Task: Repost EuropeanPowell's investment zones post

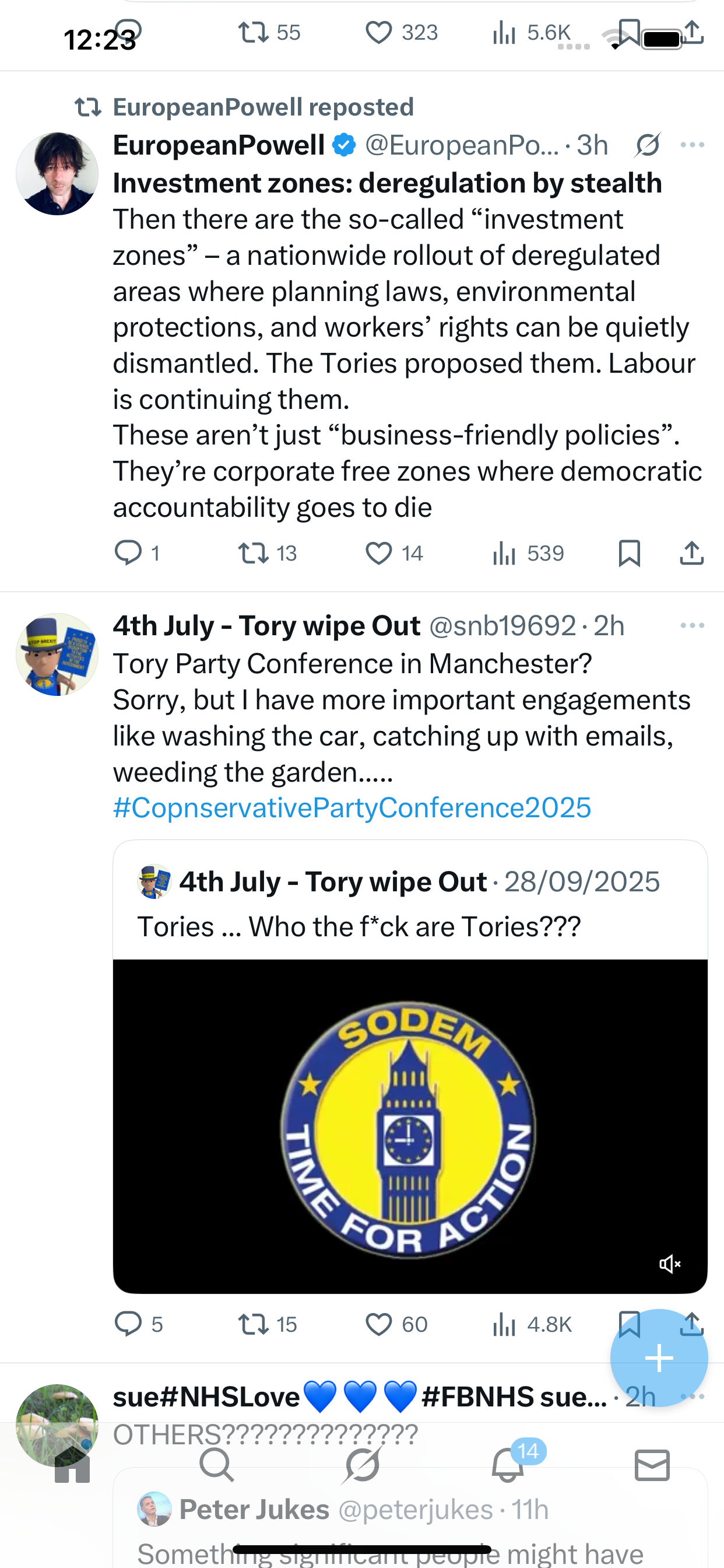Action: click(253, 554)
